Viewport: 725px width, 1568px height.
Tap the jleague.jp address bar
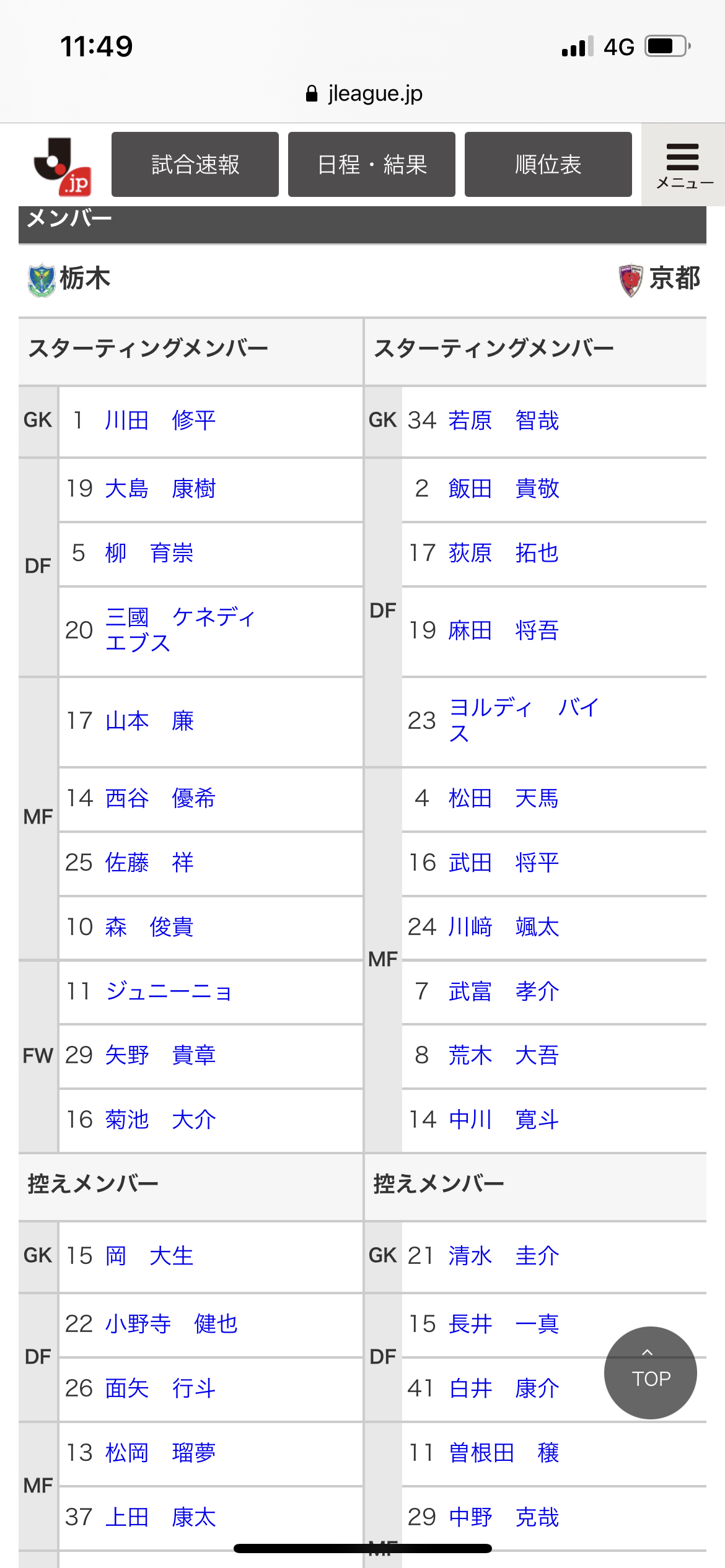pos(364,94)
